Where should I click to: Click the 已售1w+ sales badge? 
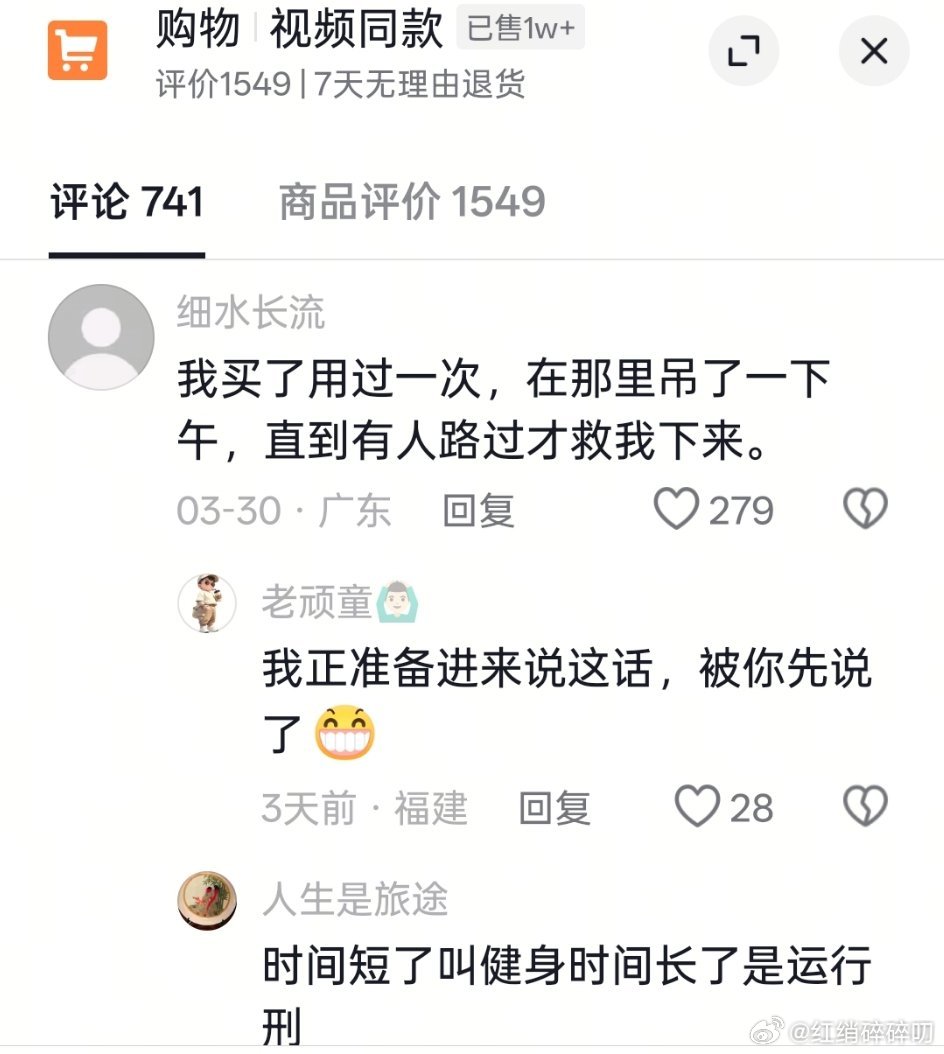(520, 28)
